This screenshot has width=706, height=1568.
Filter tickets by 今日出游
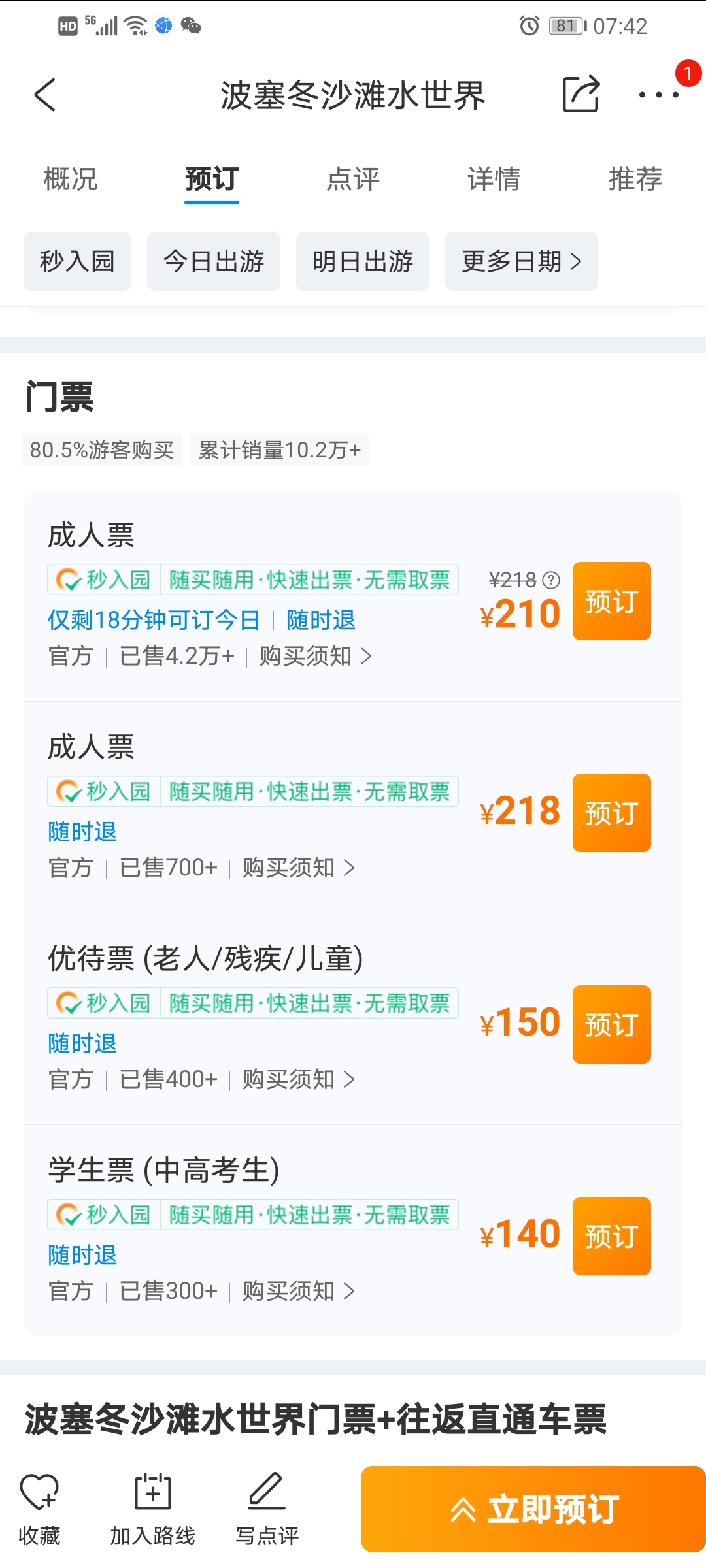pyautogui.click(x=214, y=261)
